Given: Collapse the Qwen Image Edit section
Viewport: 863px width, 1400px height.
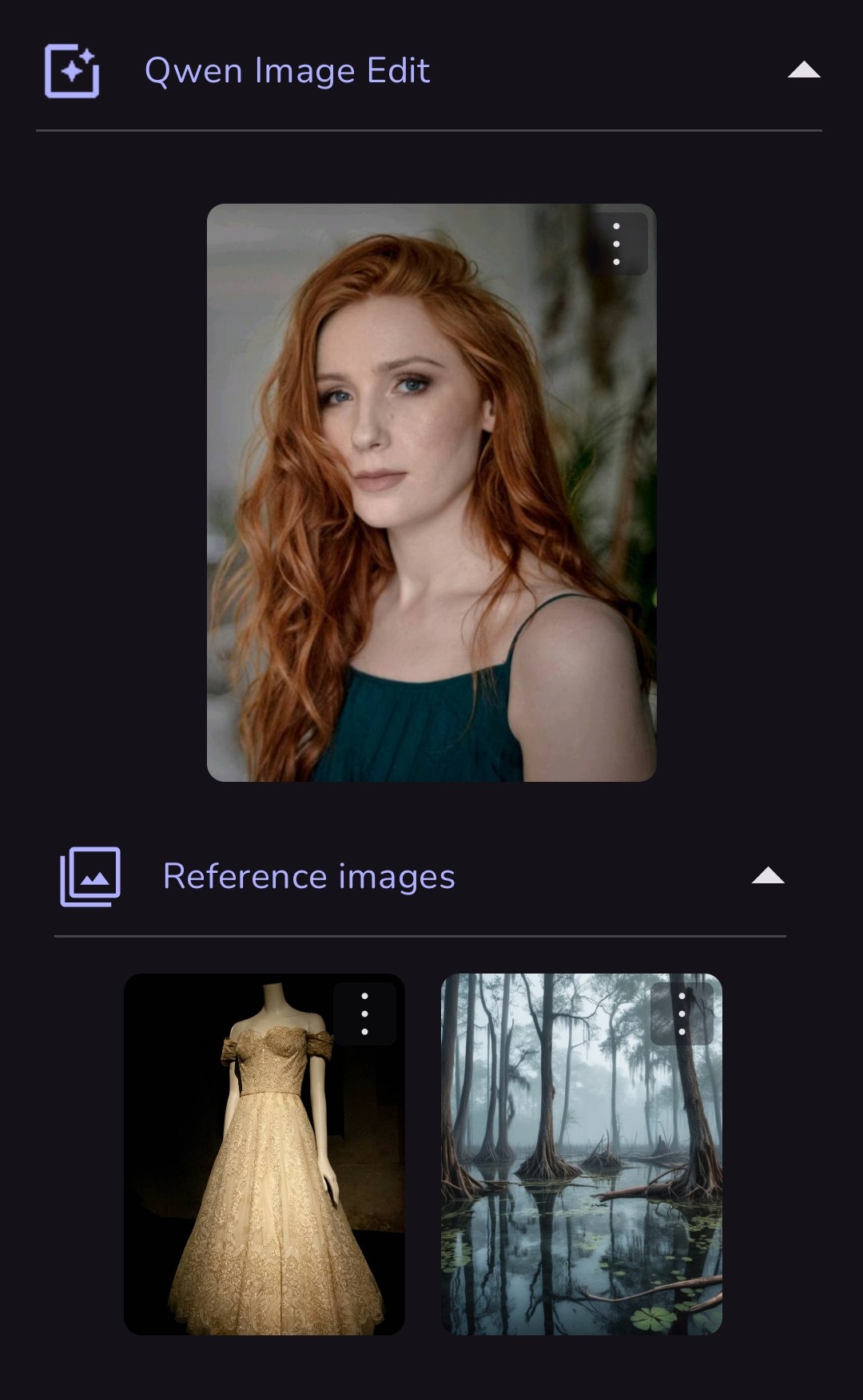Looking at the screenshot, I should click(x=803, y=71).
